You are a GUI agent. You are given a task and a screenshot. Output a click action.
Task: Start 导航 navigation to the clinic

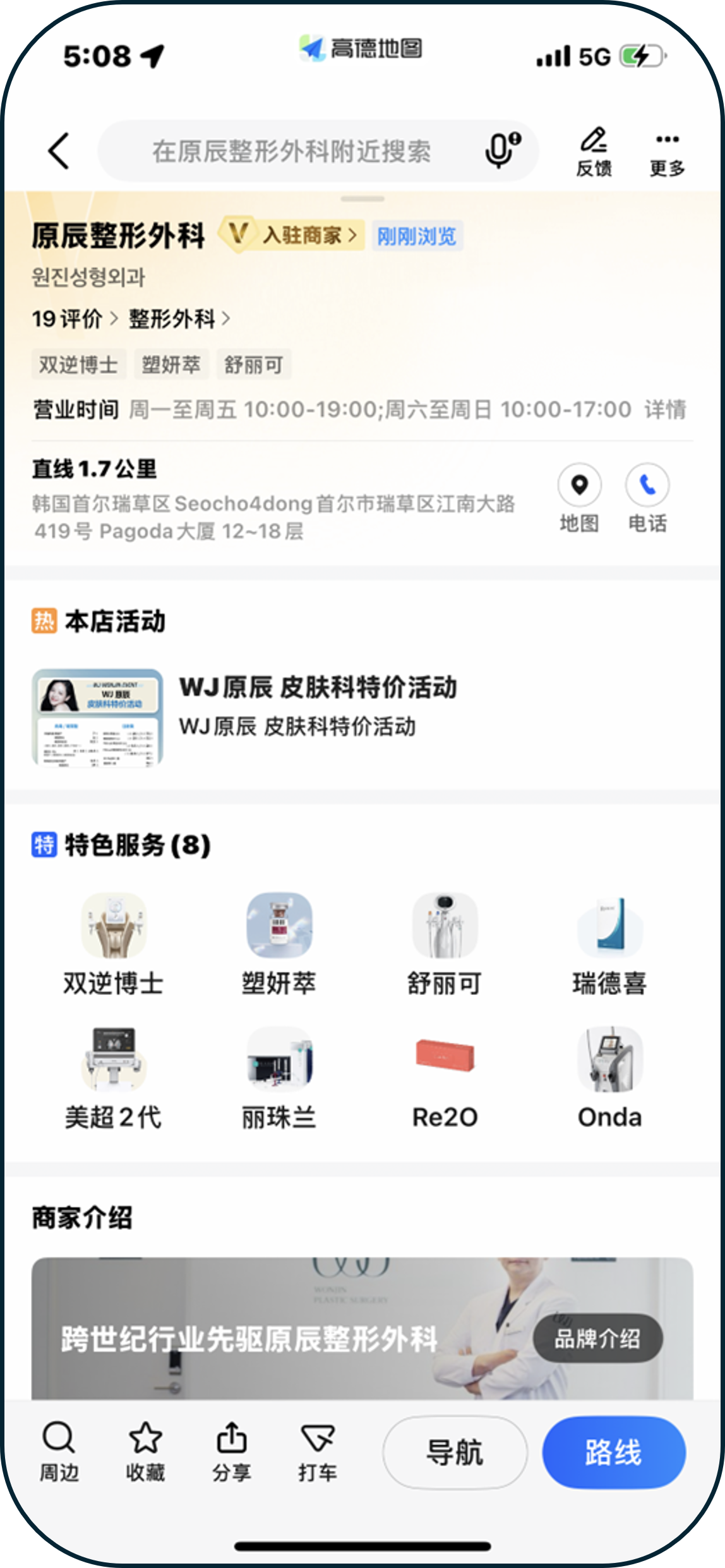tap(455, 1452)
